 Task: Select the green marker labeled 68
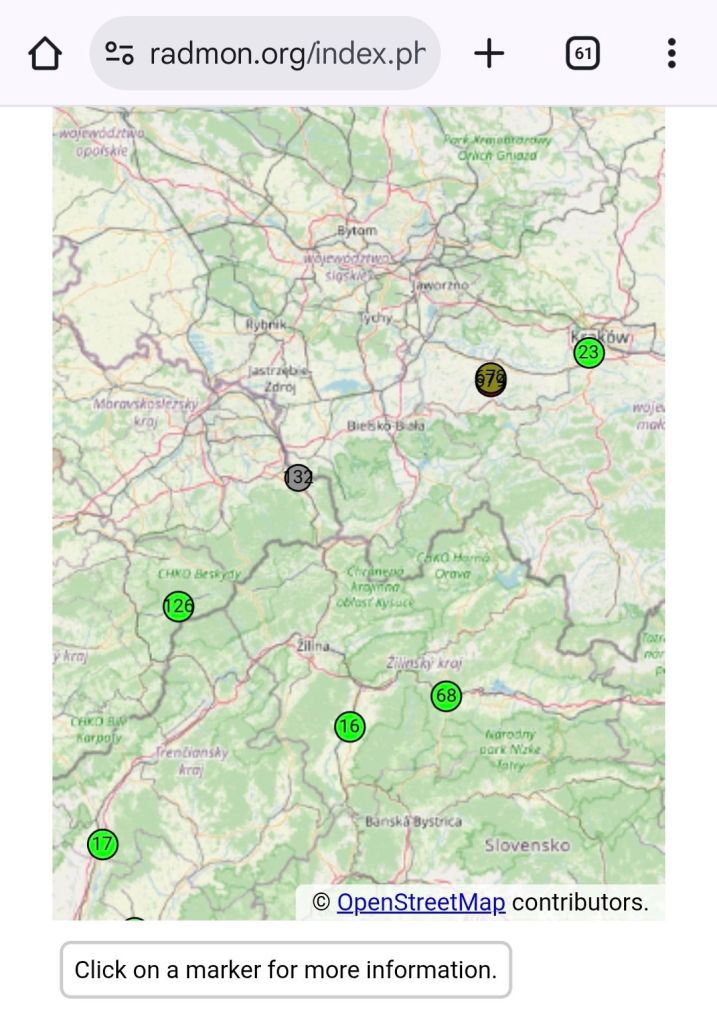click(446, 696)
